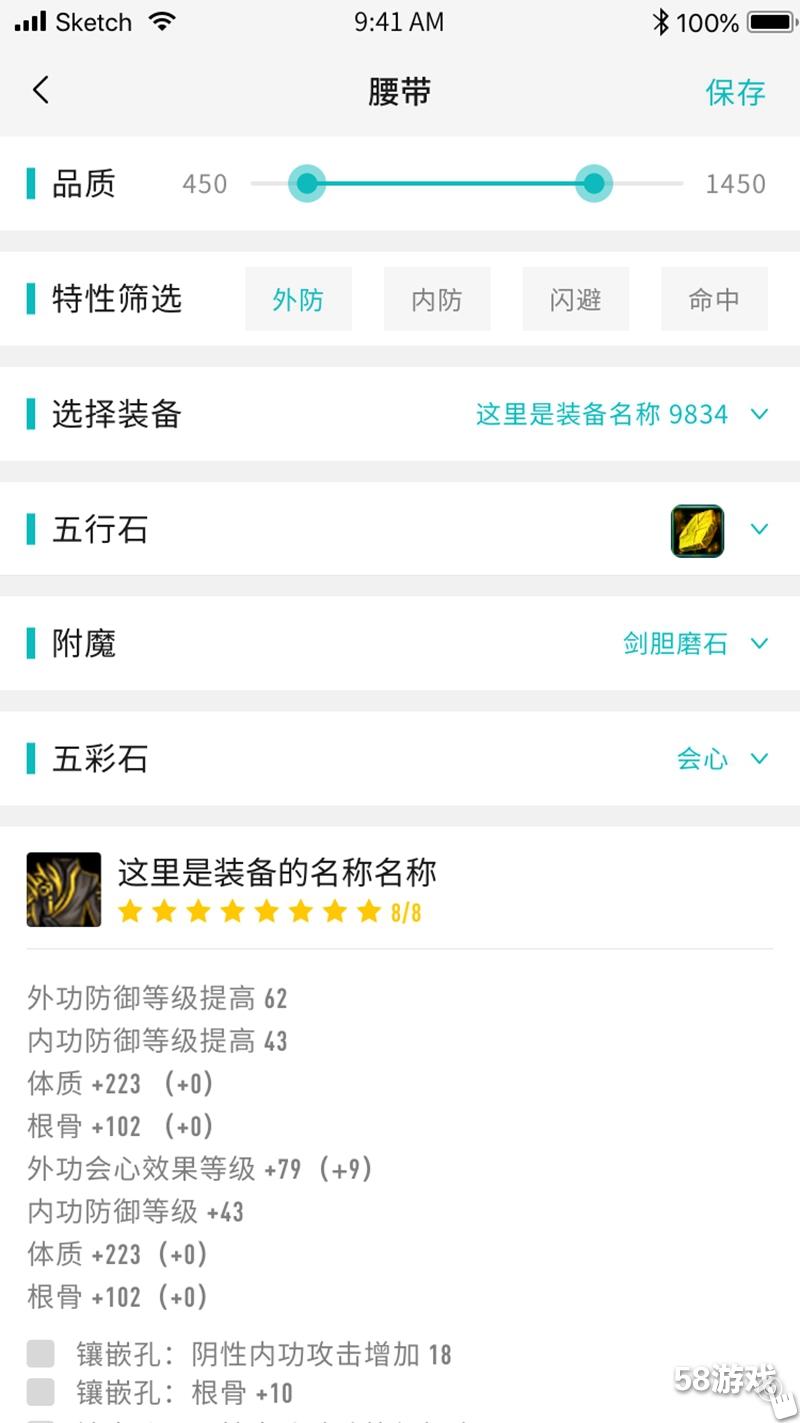Tap the back arrow to leave 腰带 page

[40, 90]
